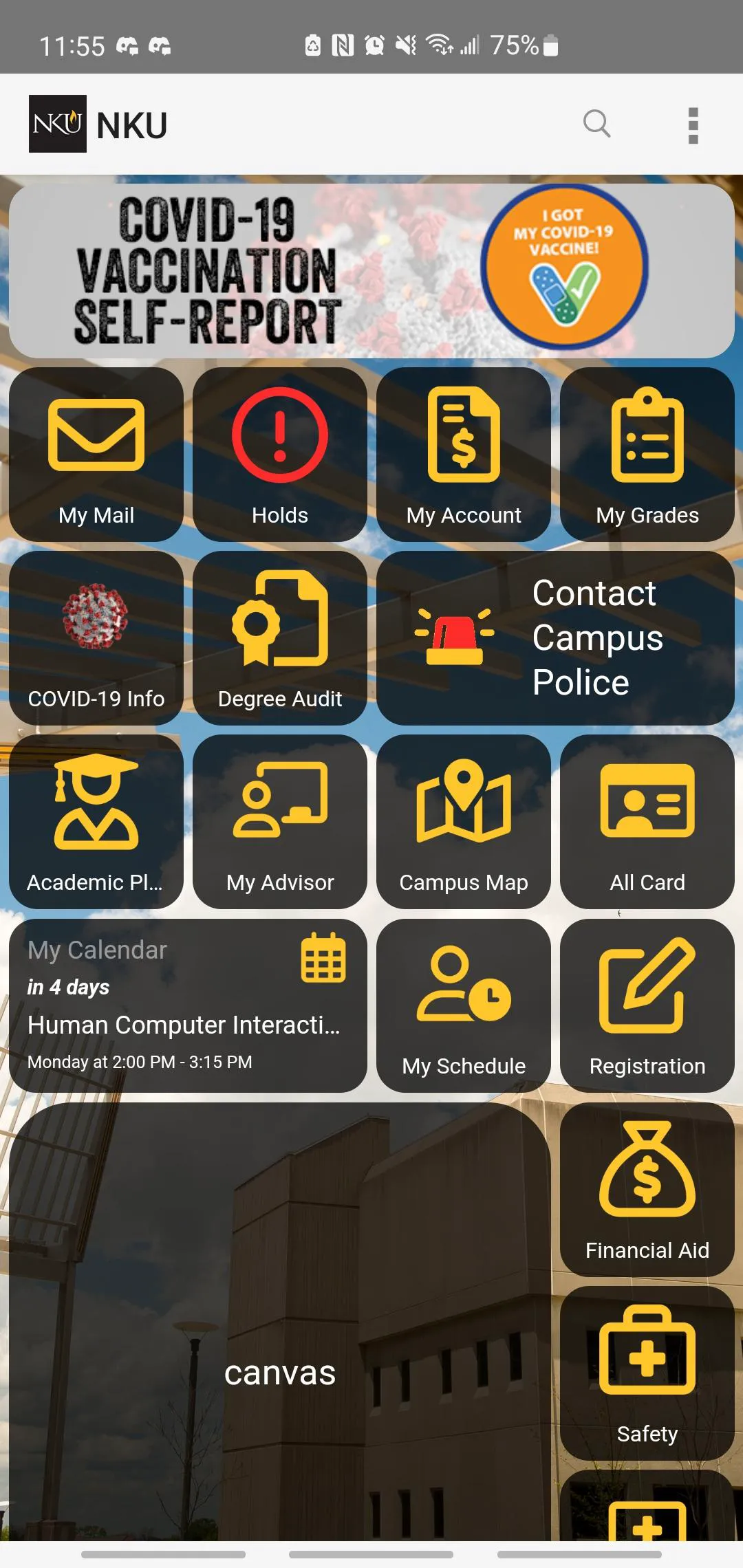Viewport: 743px width, 1568px height.
Task: Open the COVID-19 Vaccination Self-Report banner
Action: (x=371, y=270)
